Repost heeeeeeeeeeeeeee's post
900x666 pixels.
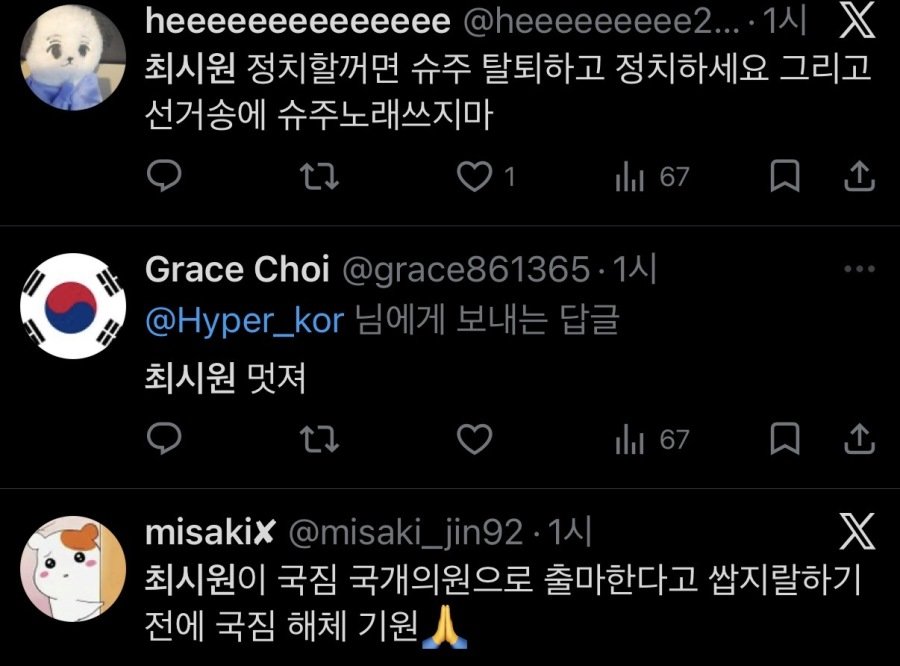tap(320, 177)
